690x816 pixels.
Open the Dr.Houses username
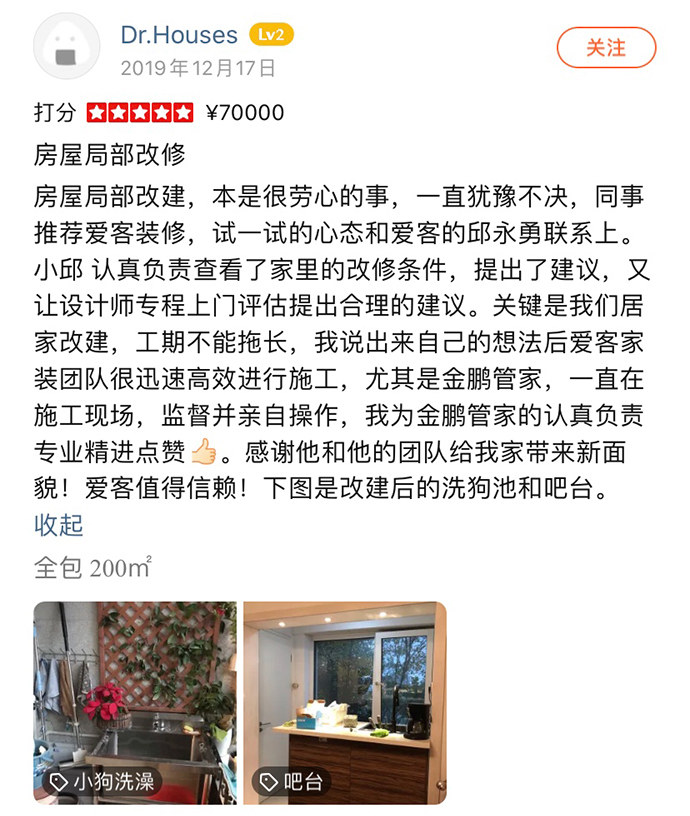[x=179, y=35]
